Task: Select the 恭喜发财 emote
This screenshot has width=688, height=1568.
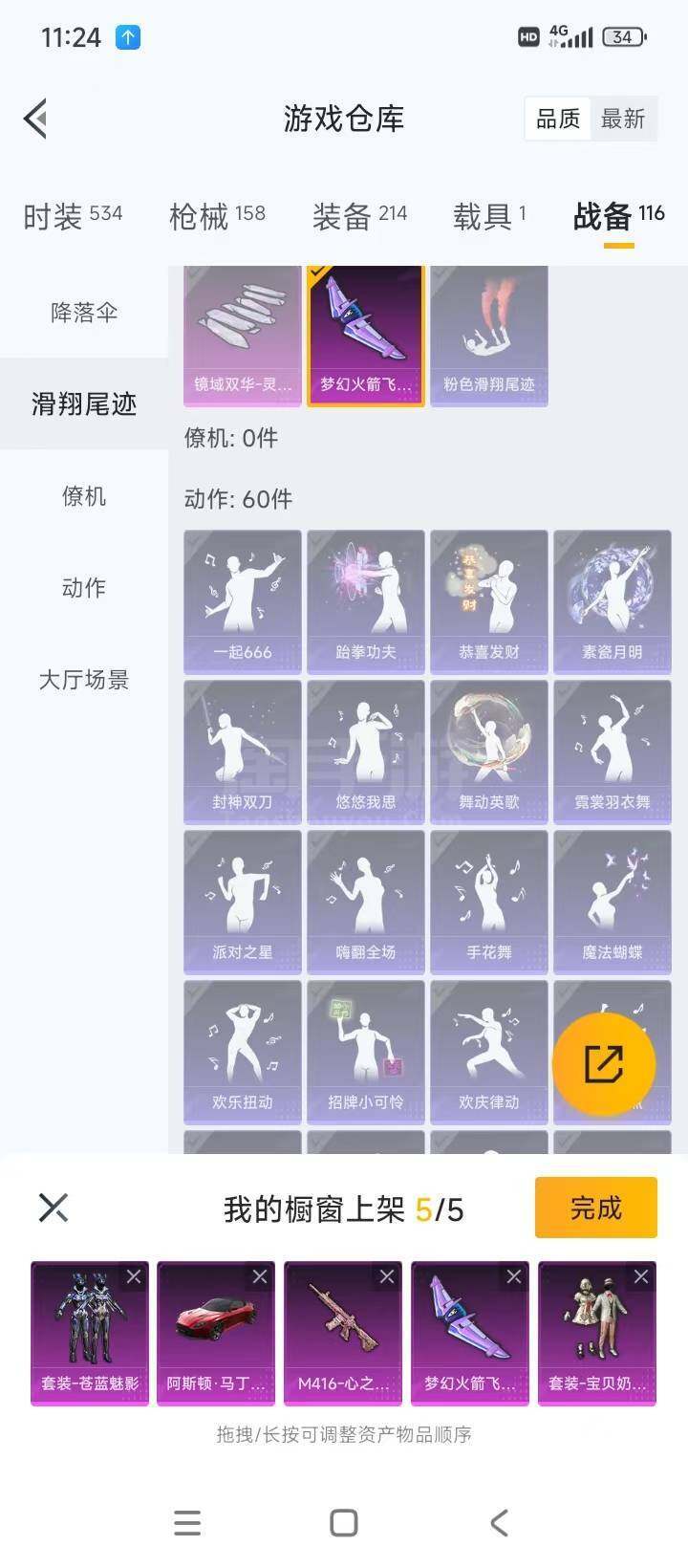Action: [x=489, y=601]
